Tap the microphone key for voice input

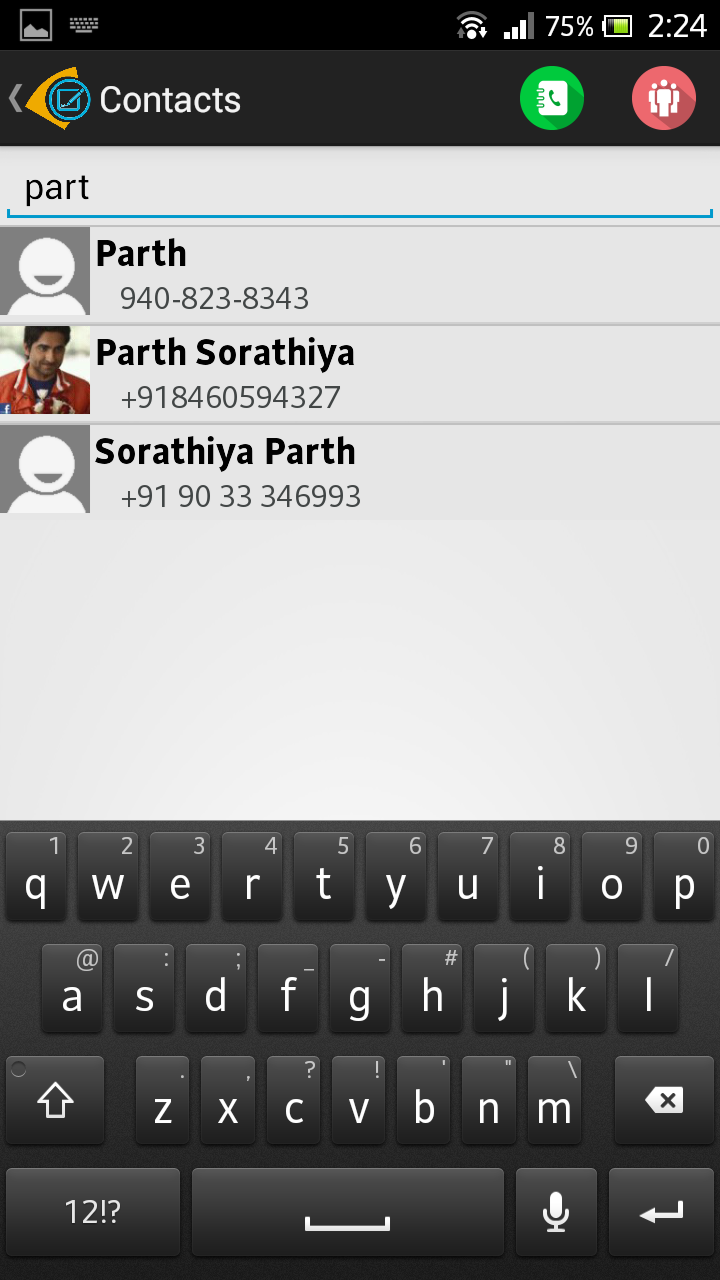click(556, 1213)
